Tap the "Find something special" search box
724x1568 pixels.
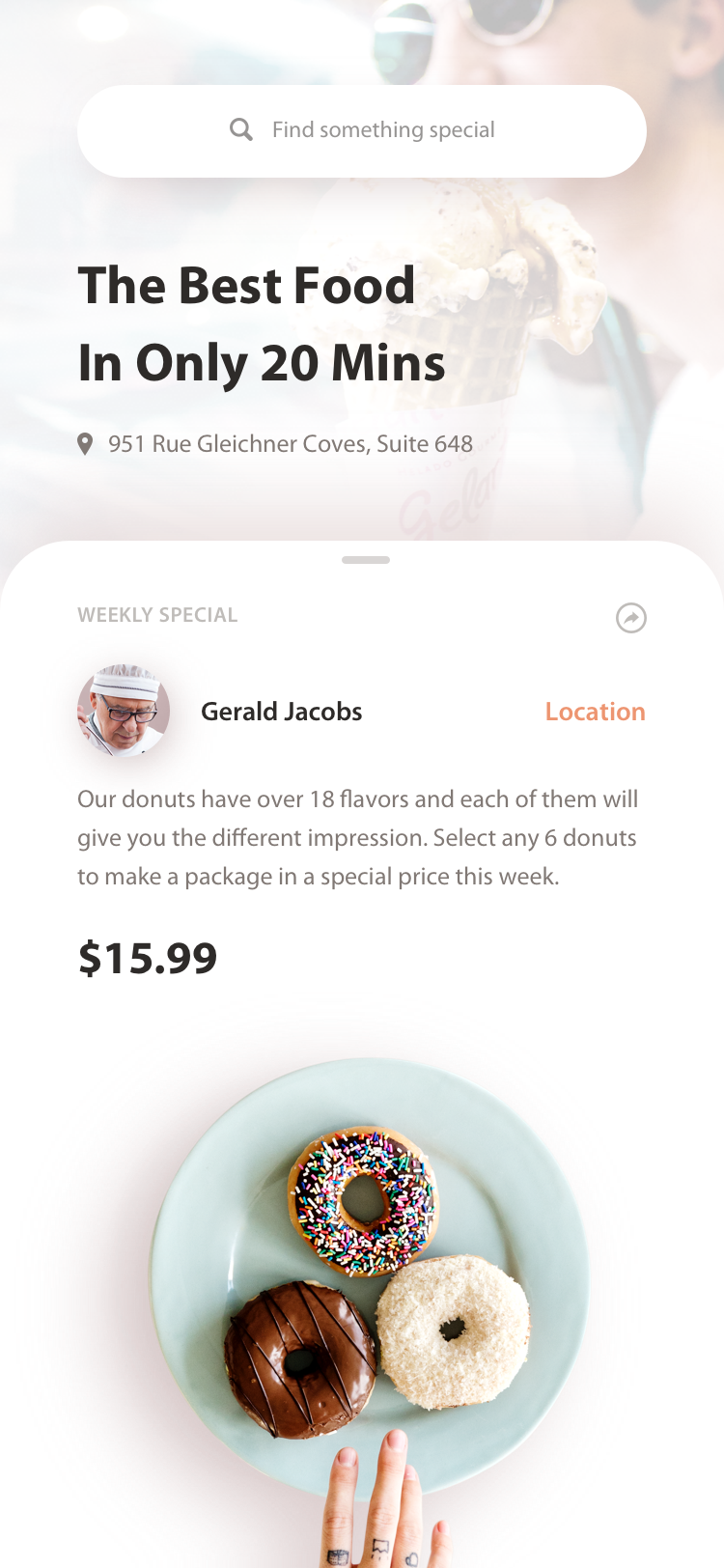coord(362,131)
